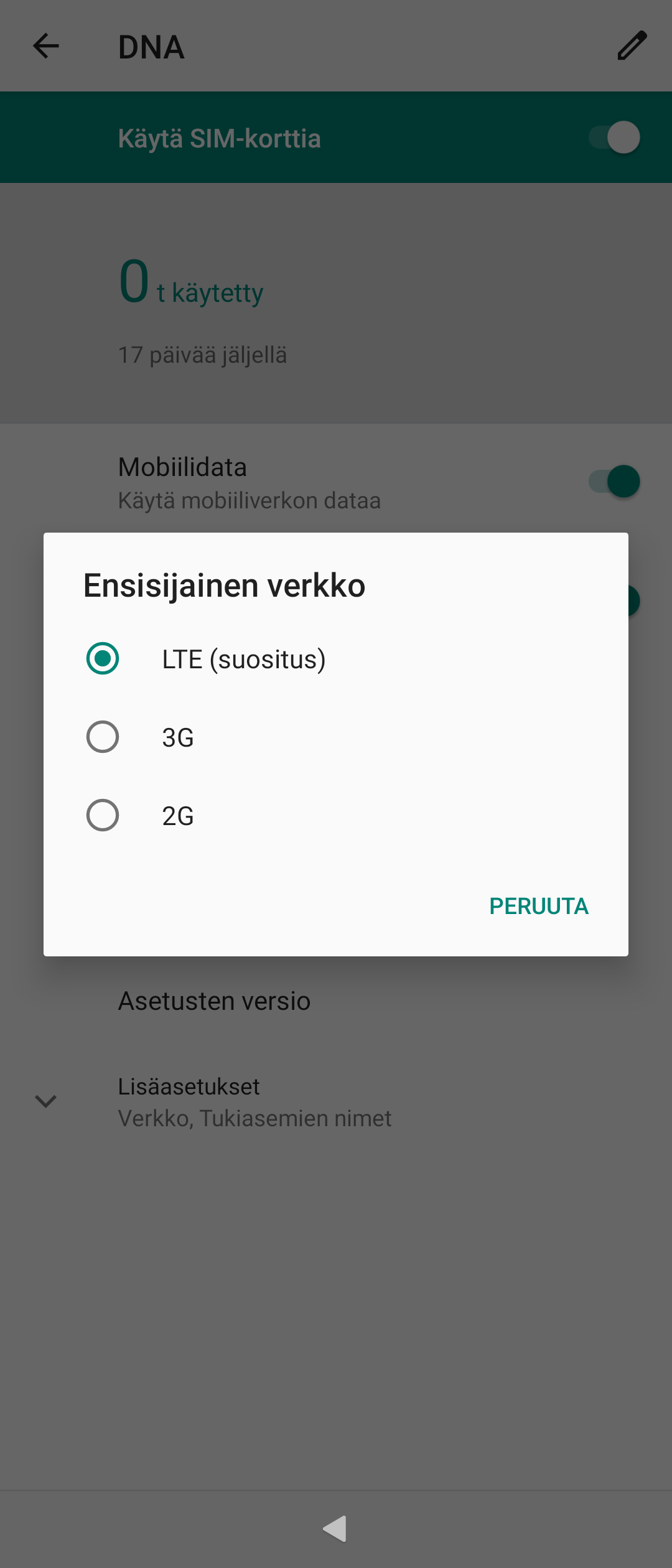Select the LTE (suositus) network option
The image size is (672, 1568).
pyautogui.click(x=103, y=659)
